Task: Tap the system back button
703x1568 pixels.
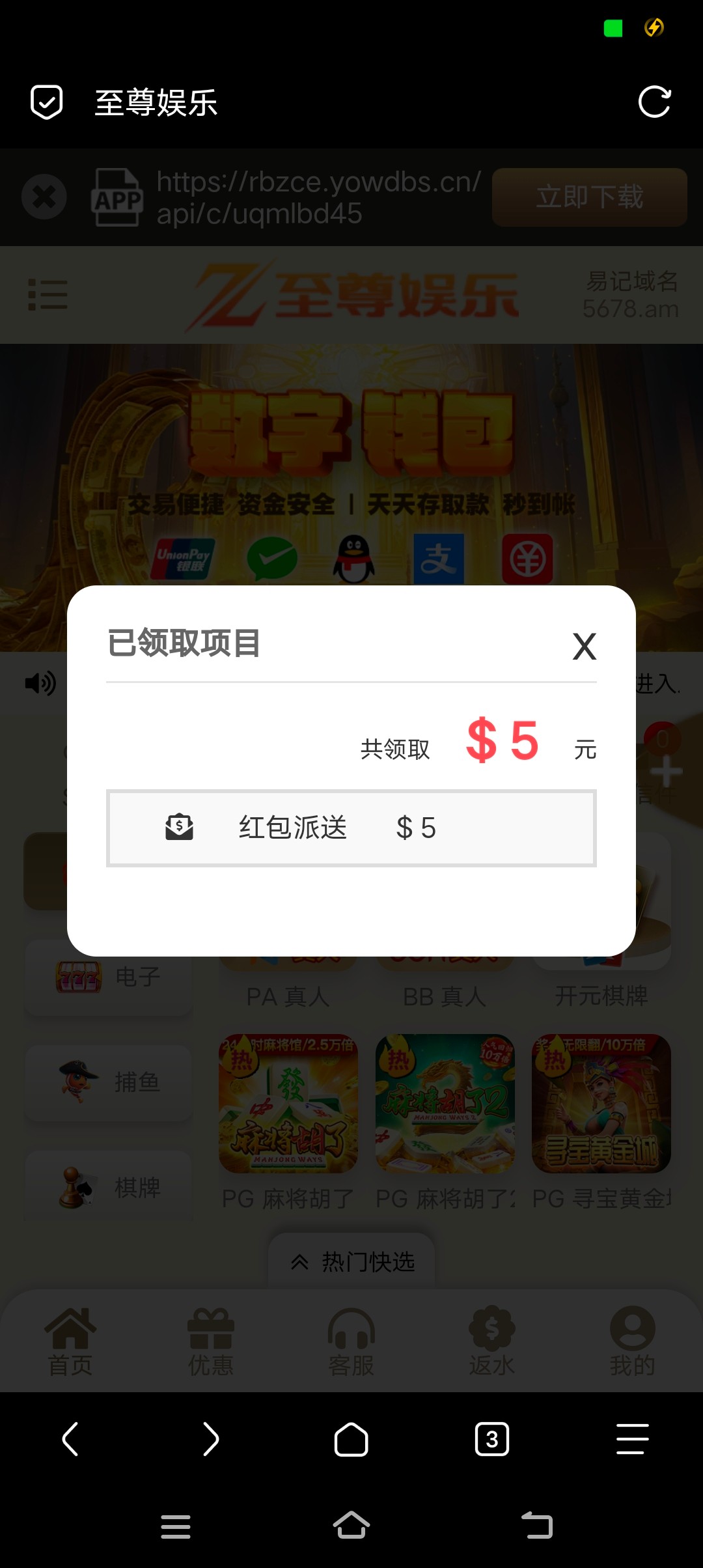Action: [x=537, y=1526]
